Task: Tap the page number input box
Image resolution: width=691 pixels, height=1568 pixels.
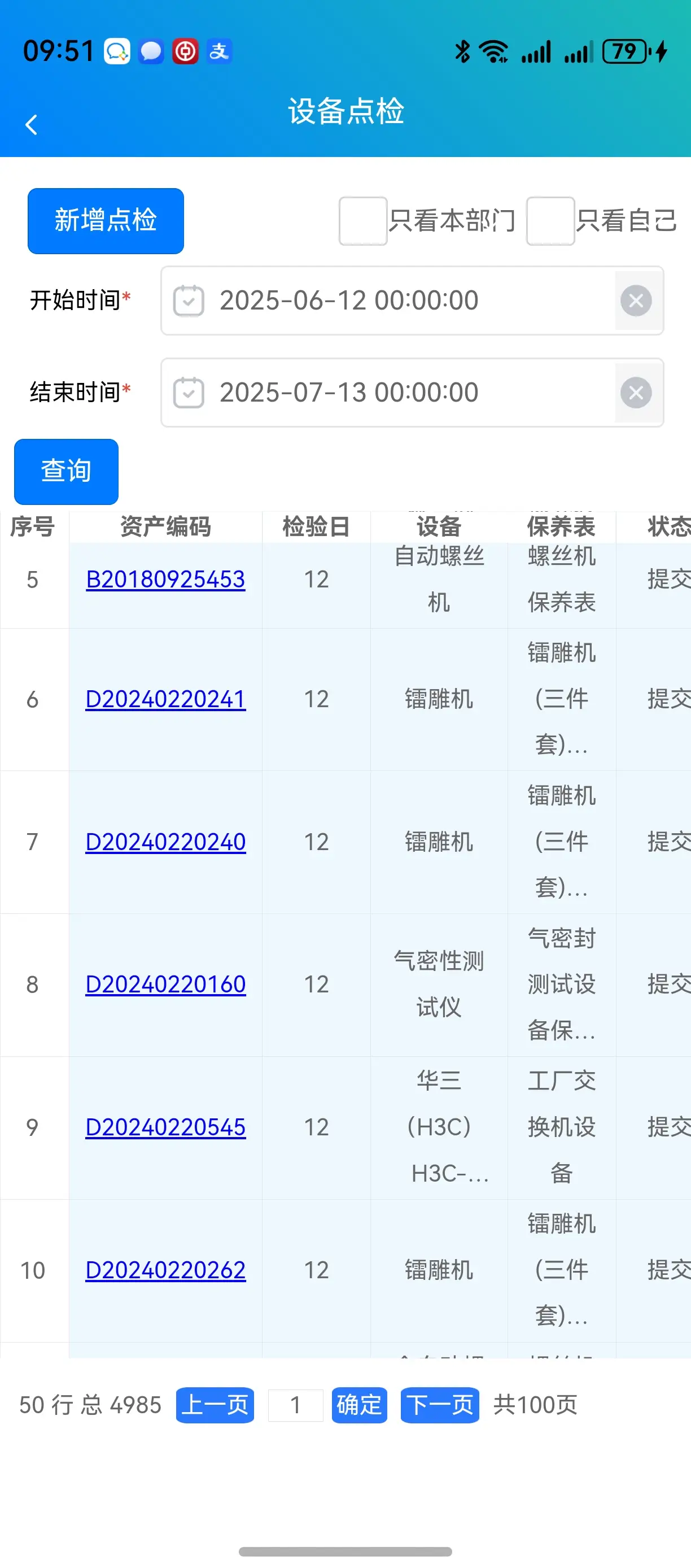Action: tap(296, 1405)
